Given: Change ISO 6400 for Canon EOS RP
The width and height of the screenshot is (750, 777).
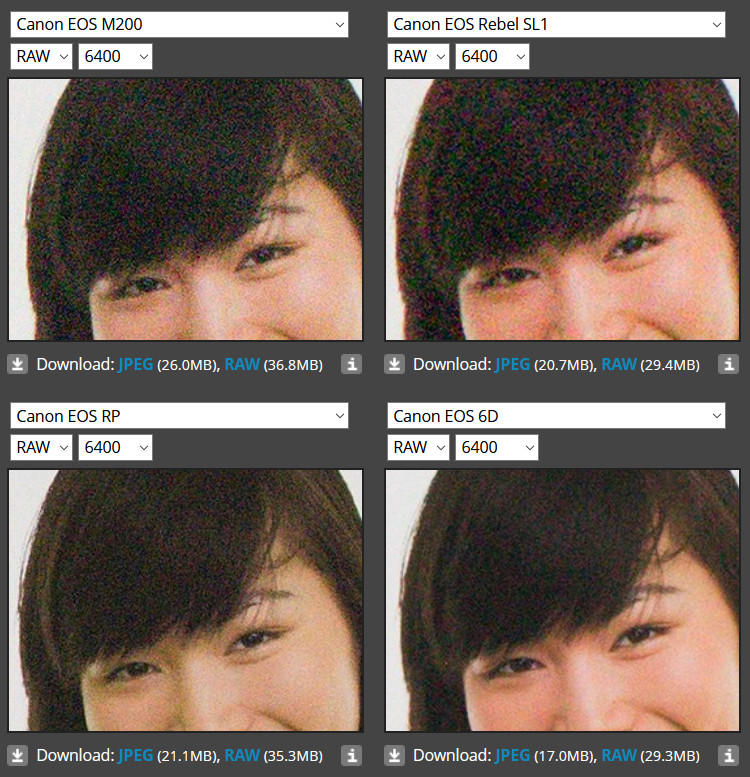Looking at the screenshot, I should [115, 447].
